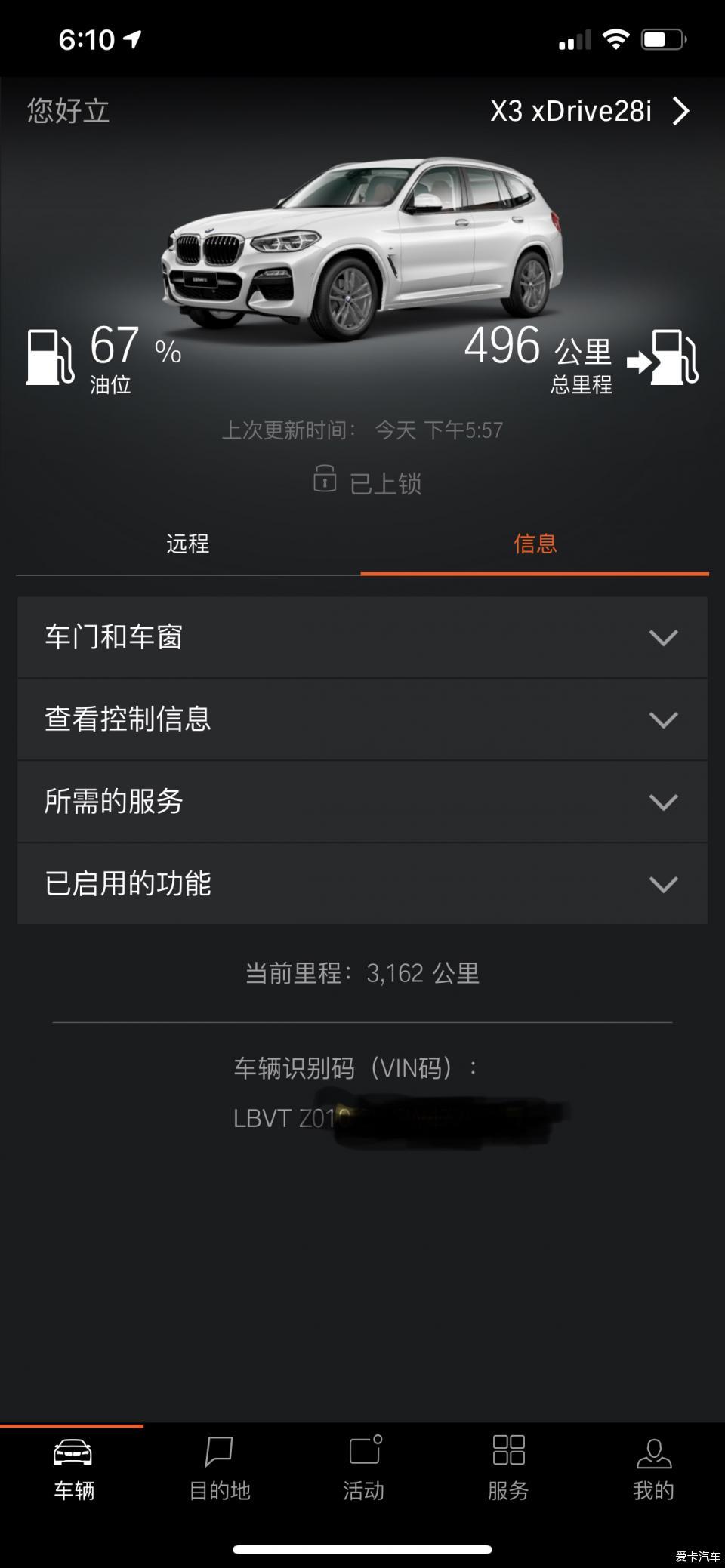
Task: Open the X3 xDrive28i vehicle selector
Action: click(x=591, y=112)
